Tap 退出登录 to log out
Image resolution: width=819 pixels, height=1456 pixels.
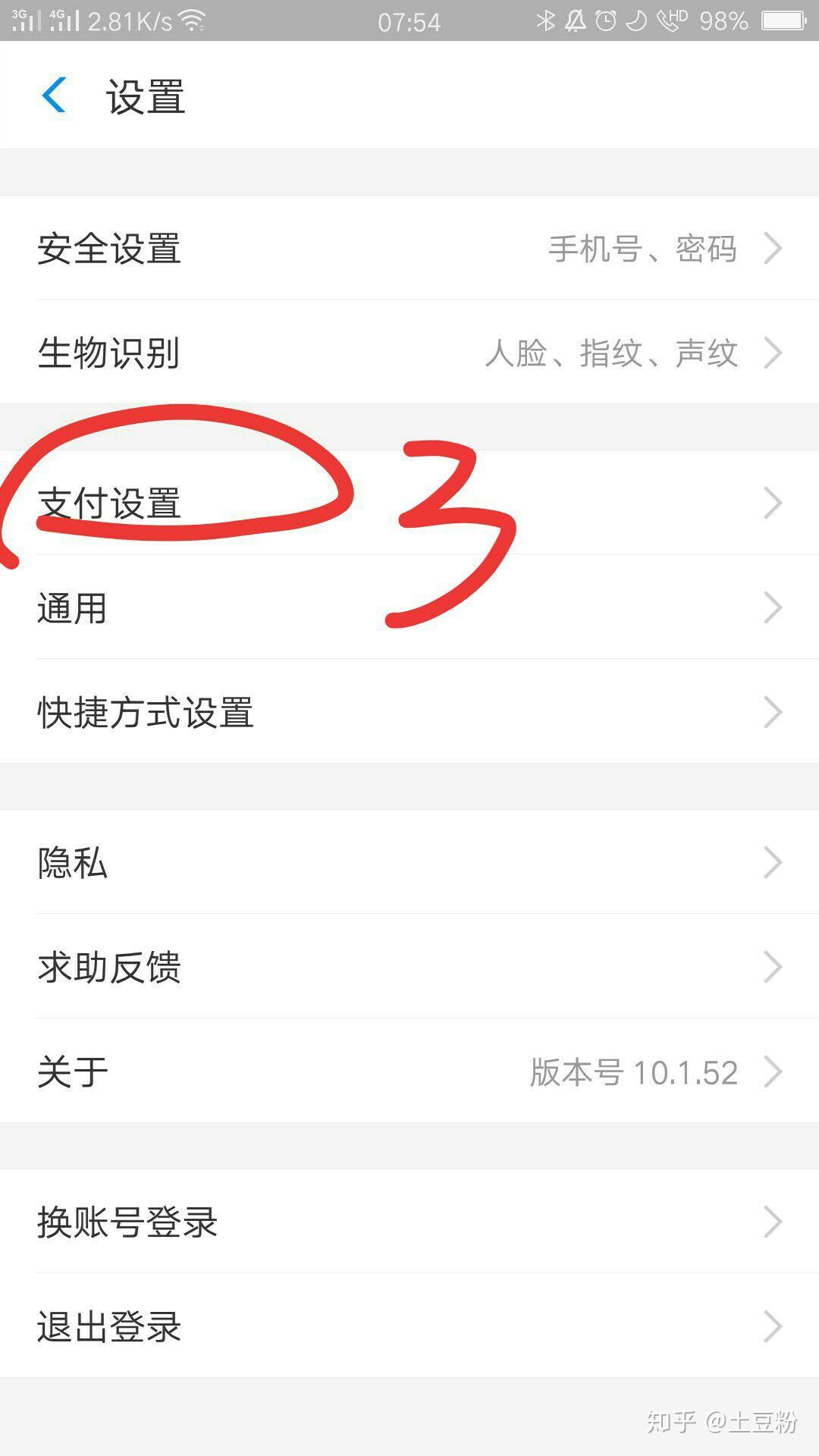pos(409,1326)
